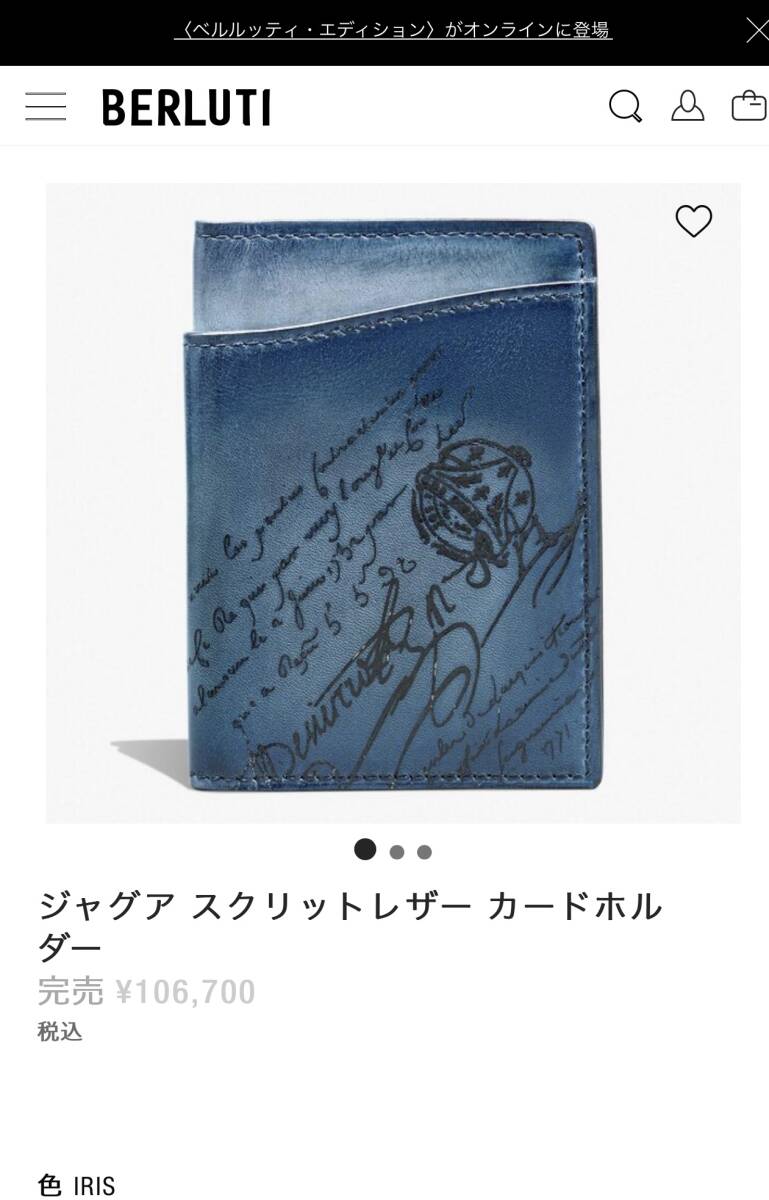Viewport: 769px width, 1200px height.
Task: Dismiss the top announcement banner
Action: (x=756, y=31)
